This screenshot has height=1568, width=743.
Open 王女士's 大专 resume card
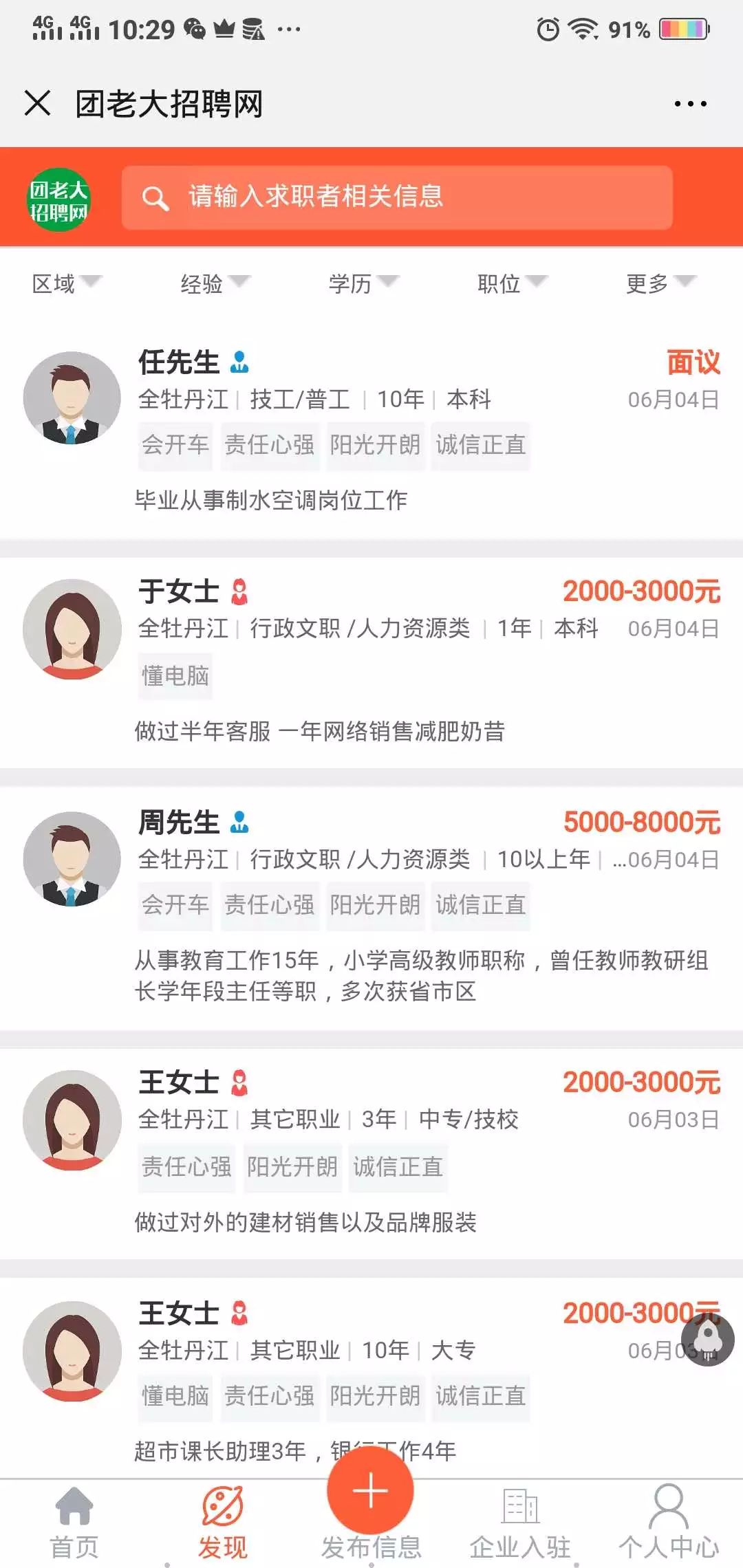(371, 1375)
